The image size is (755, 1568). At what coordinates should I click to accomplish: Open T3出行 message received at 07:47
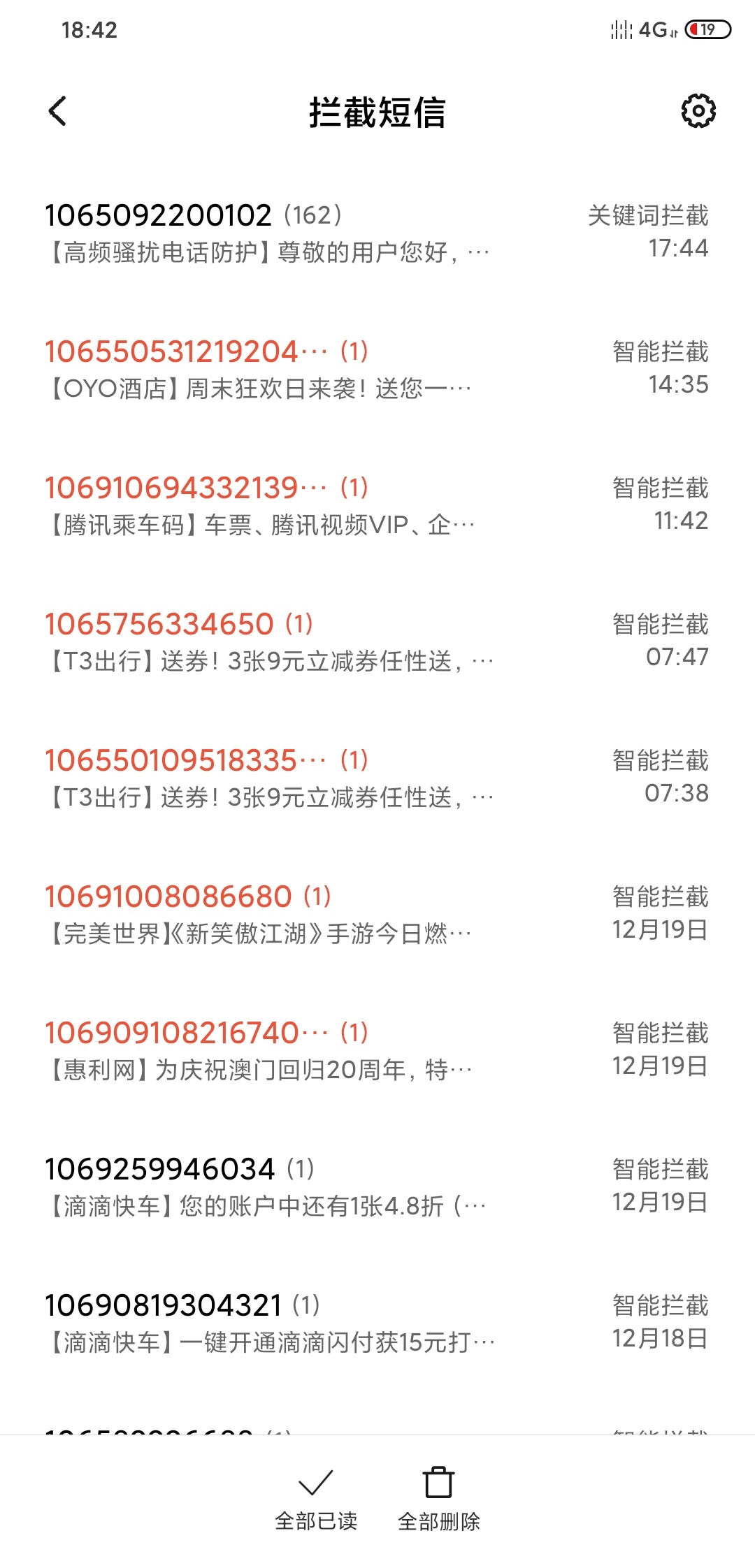(377, 641)
